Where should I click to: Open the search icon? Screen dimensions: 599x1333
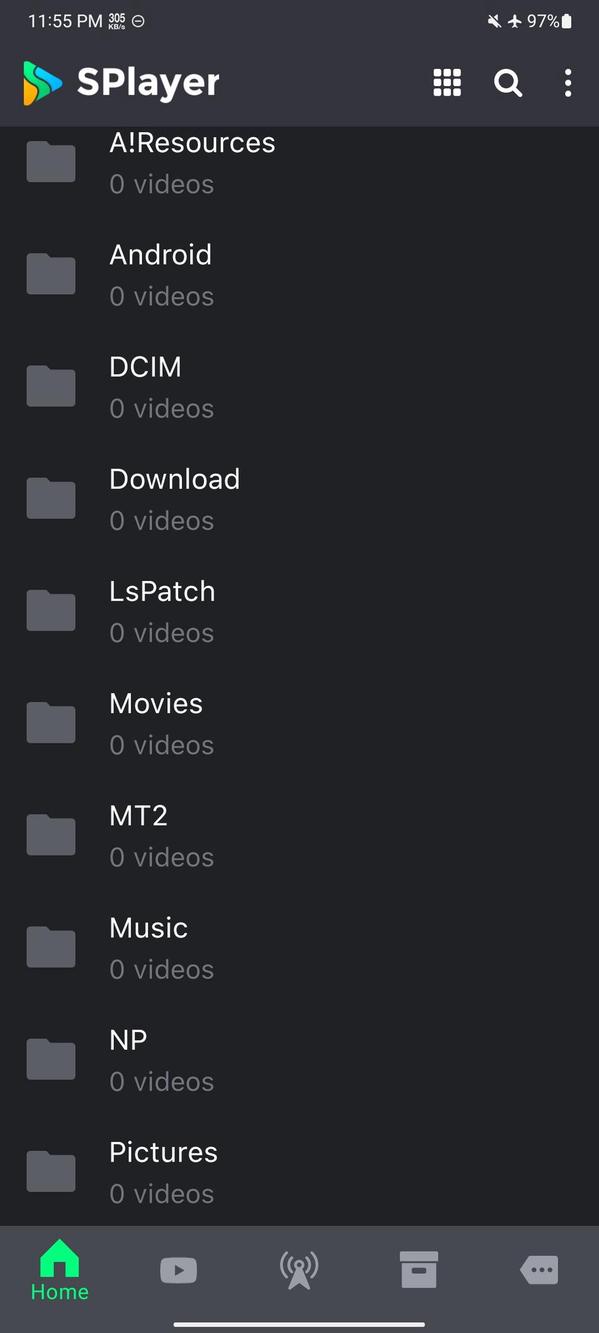(508, 83)
